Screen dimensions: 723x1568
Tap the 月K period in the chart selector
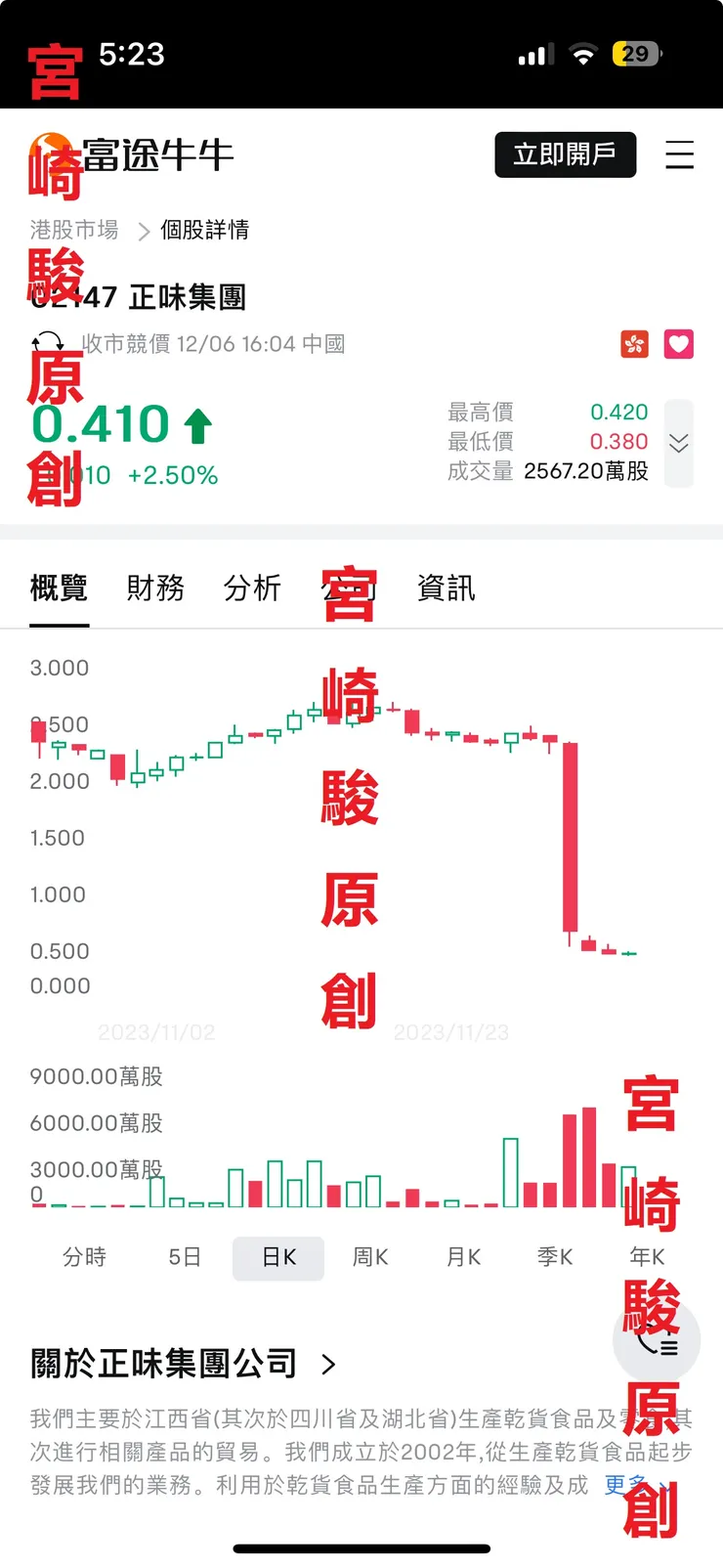click(462, 1257)
